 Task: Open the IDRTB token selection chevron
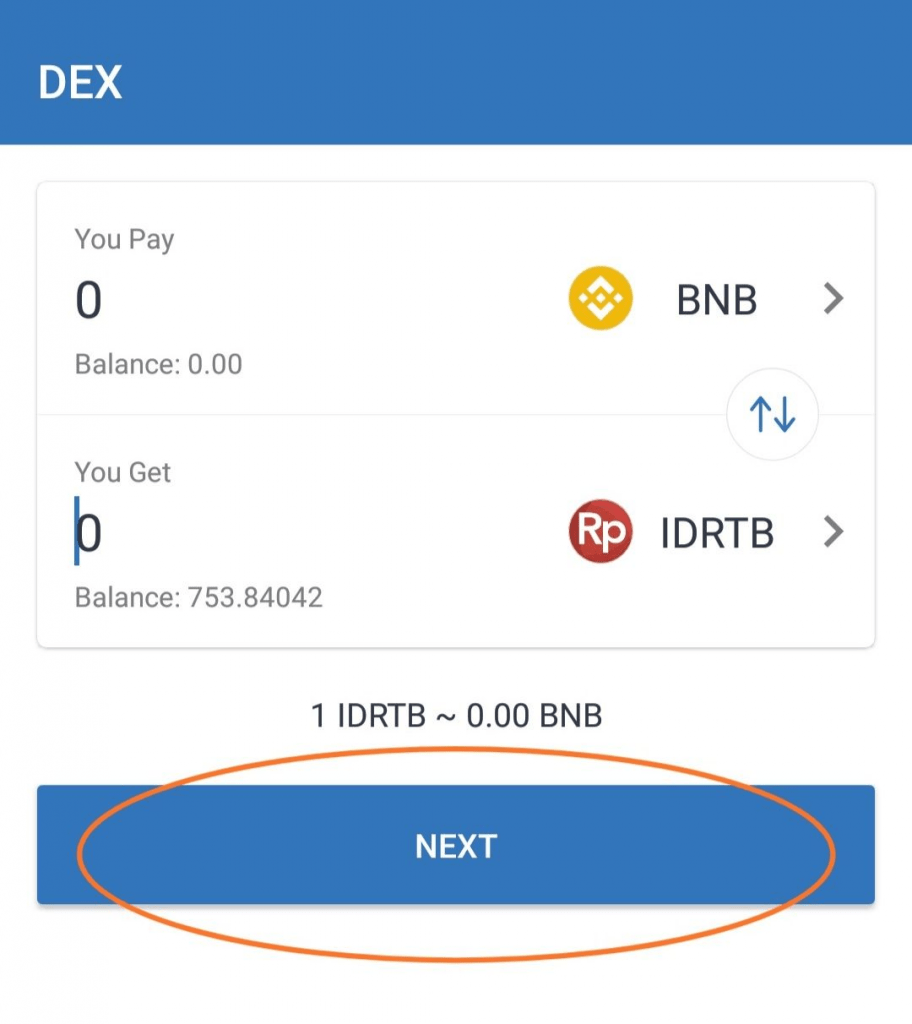(833, 532)
